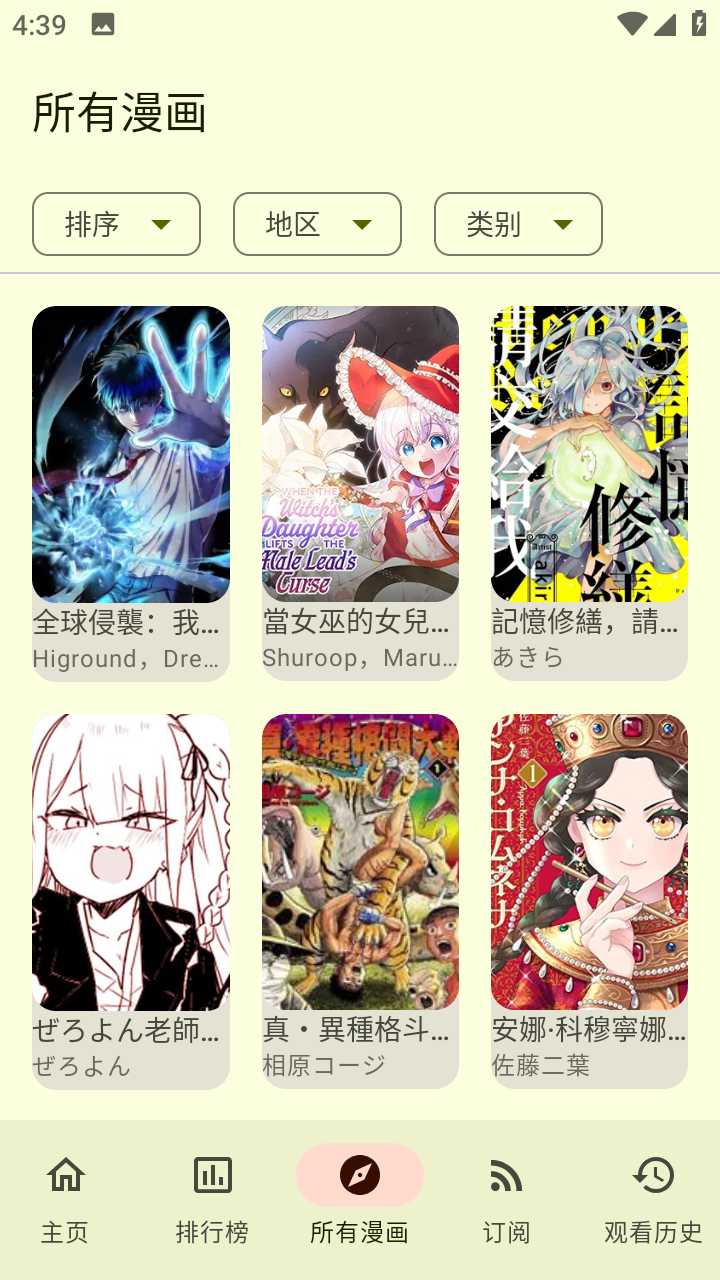Open manga 真・異種格斗 by 相原コージ

[360, 898]
